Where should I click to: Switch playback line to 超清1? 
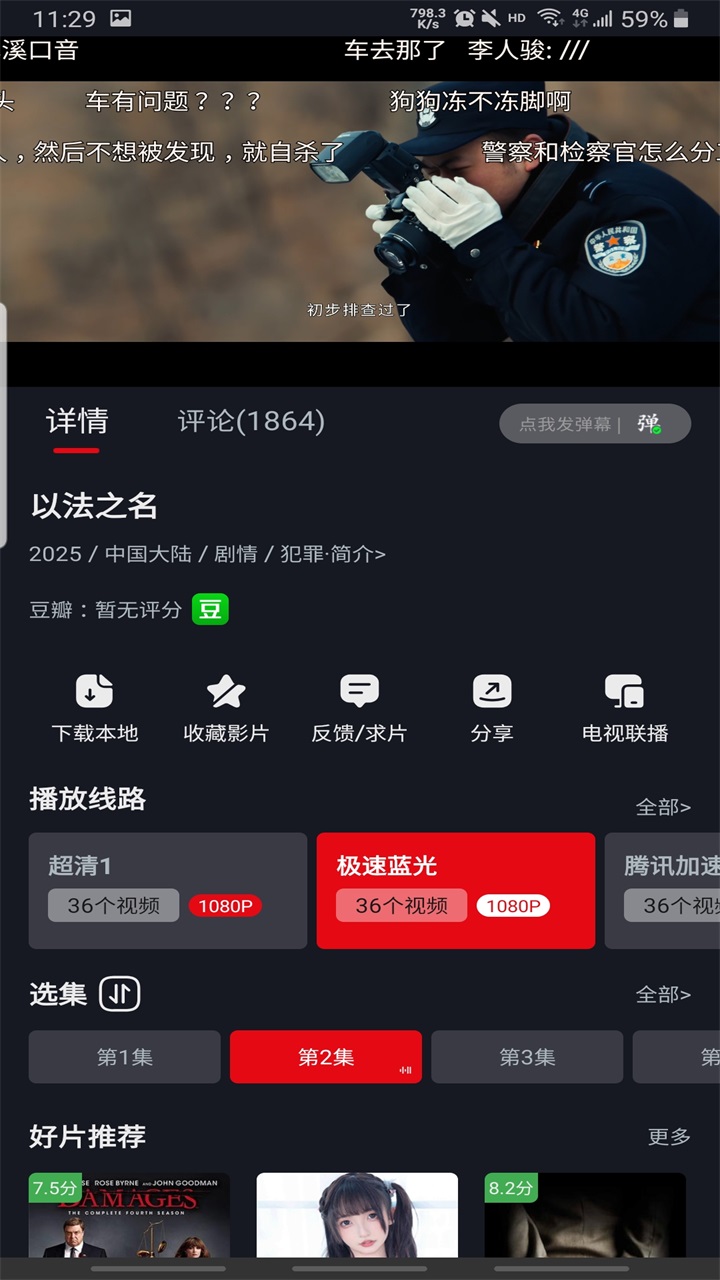pos(167,890)
